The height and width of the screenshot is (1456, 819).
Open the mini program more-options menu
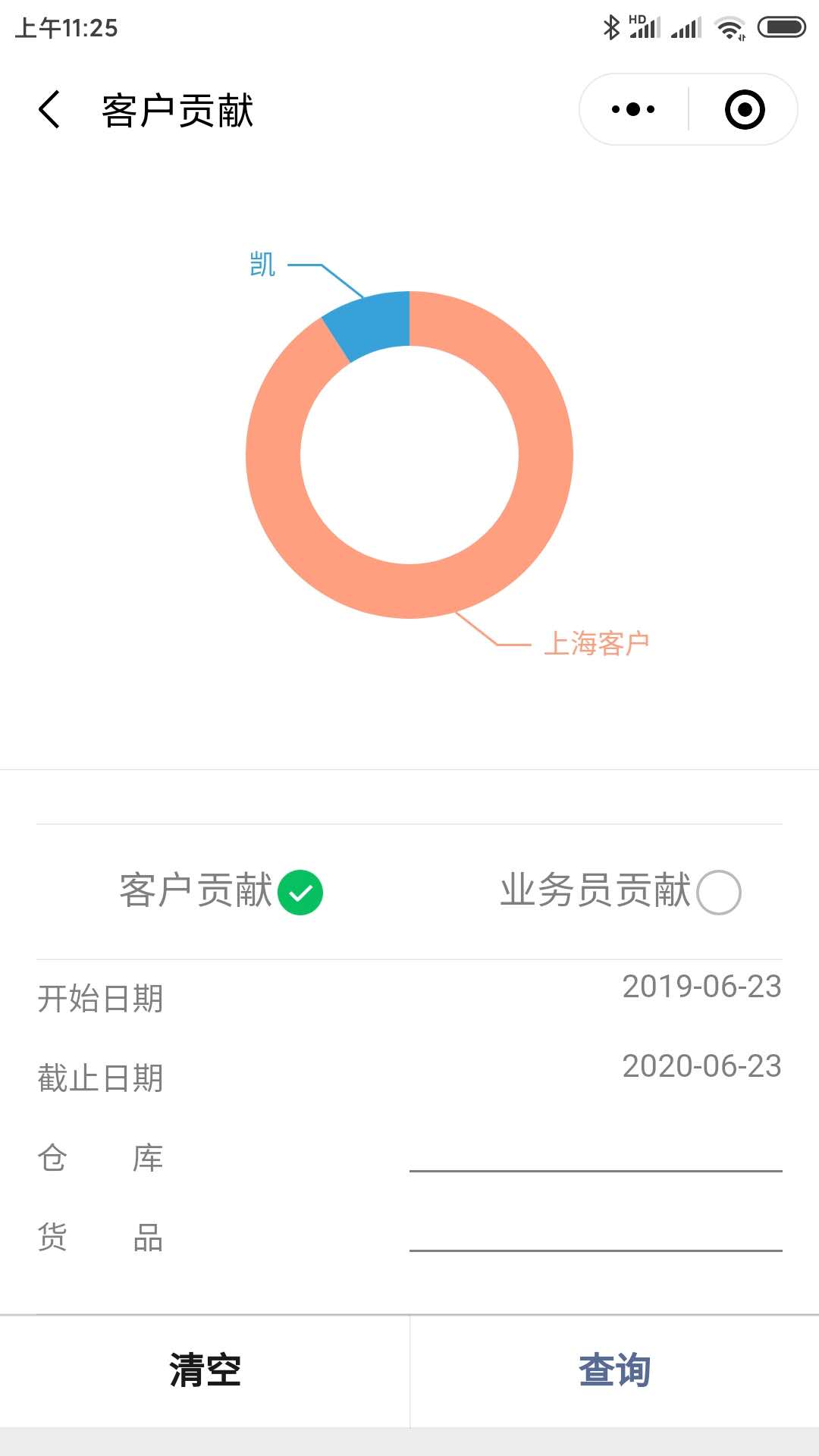tap(633, 110)
